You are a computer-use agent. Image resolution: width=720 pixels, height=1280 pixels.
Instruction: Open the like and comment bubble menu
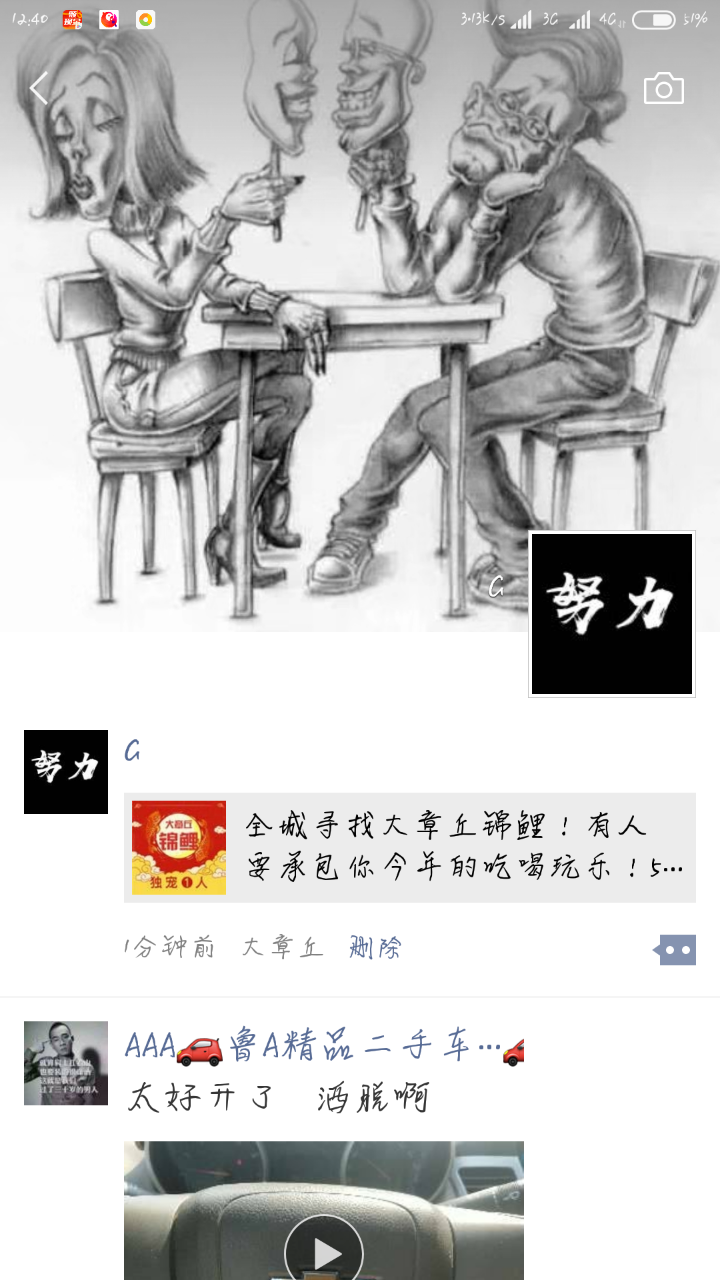point(676,949)
